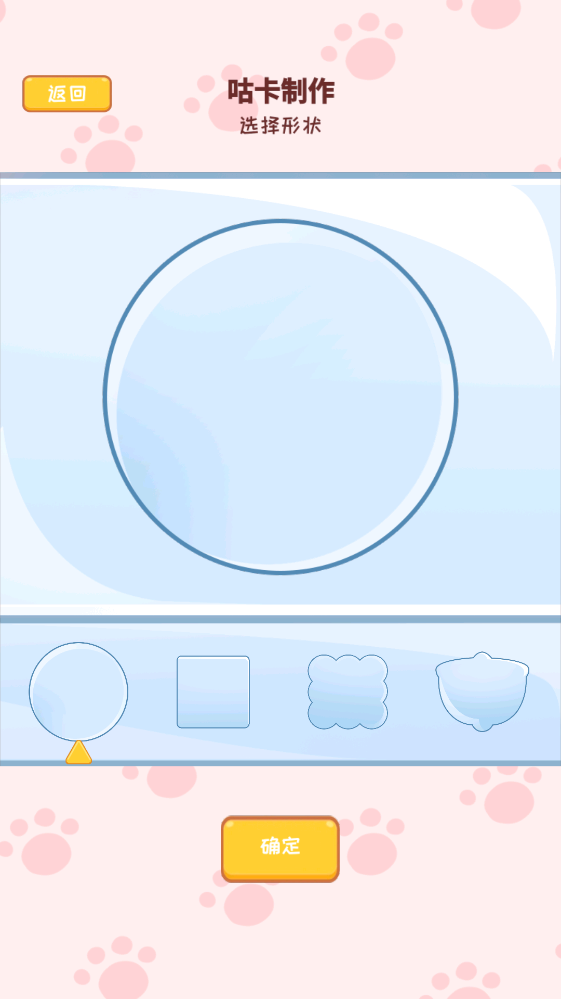The height and width of the screenshot is (999, 561).
Task: Pick the scalloped cloud shape option
Action: pos(348,692)
